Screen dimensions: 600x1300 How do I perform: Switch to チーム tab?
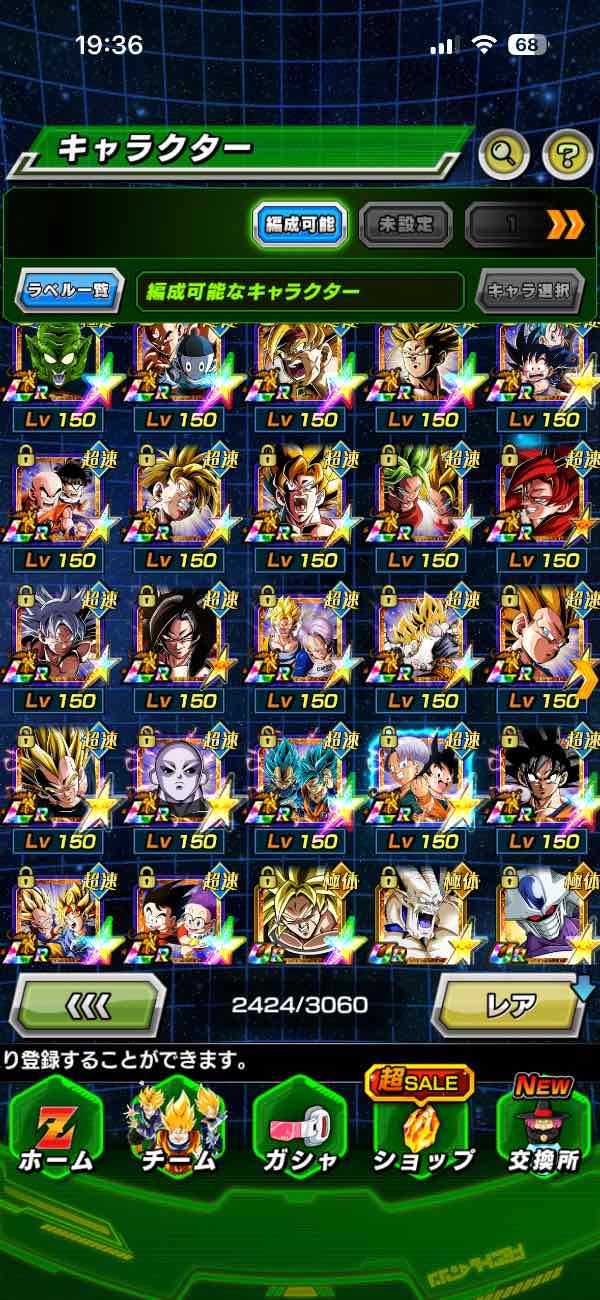[176, 1130]
